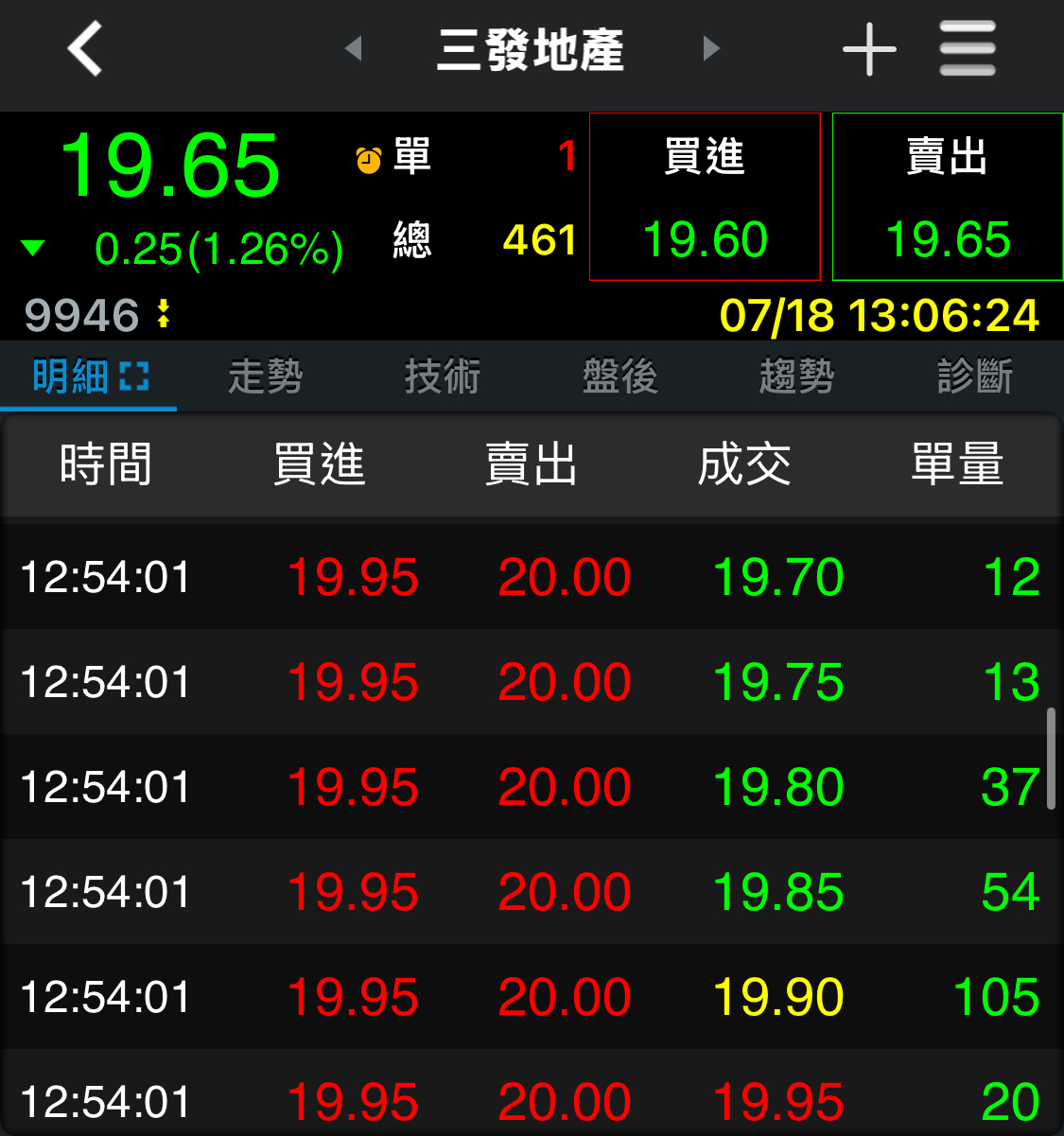View the 診斷 tab

point(974,376)
